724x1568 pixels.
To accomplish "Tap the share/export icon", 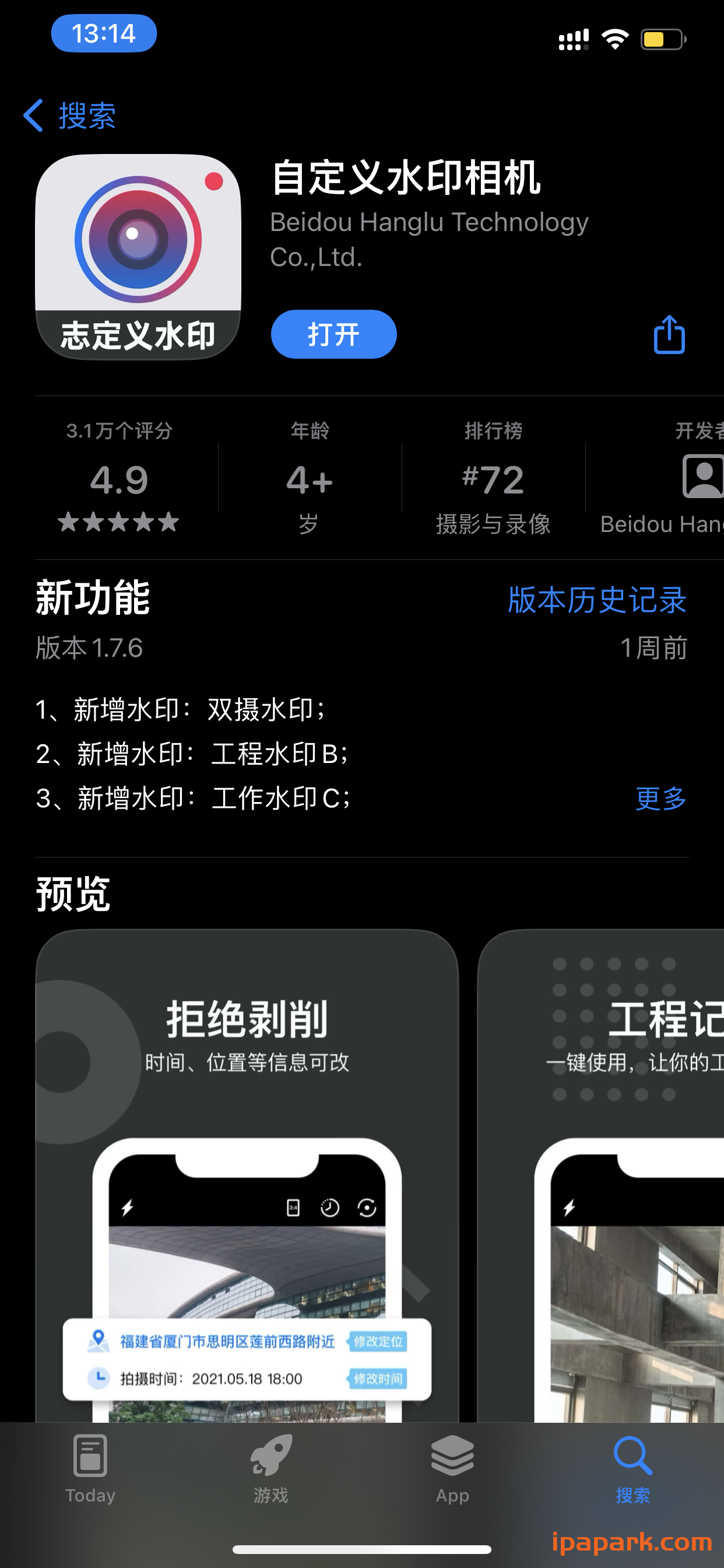I will point(669,334).
